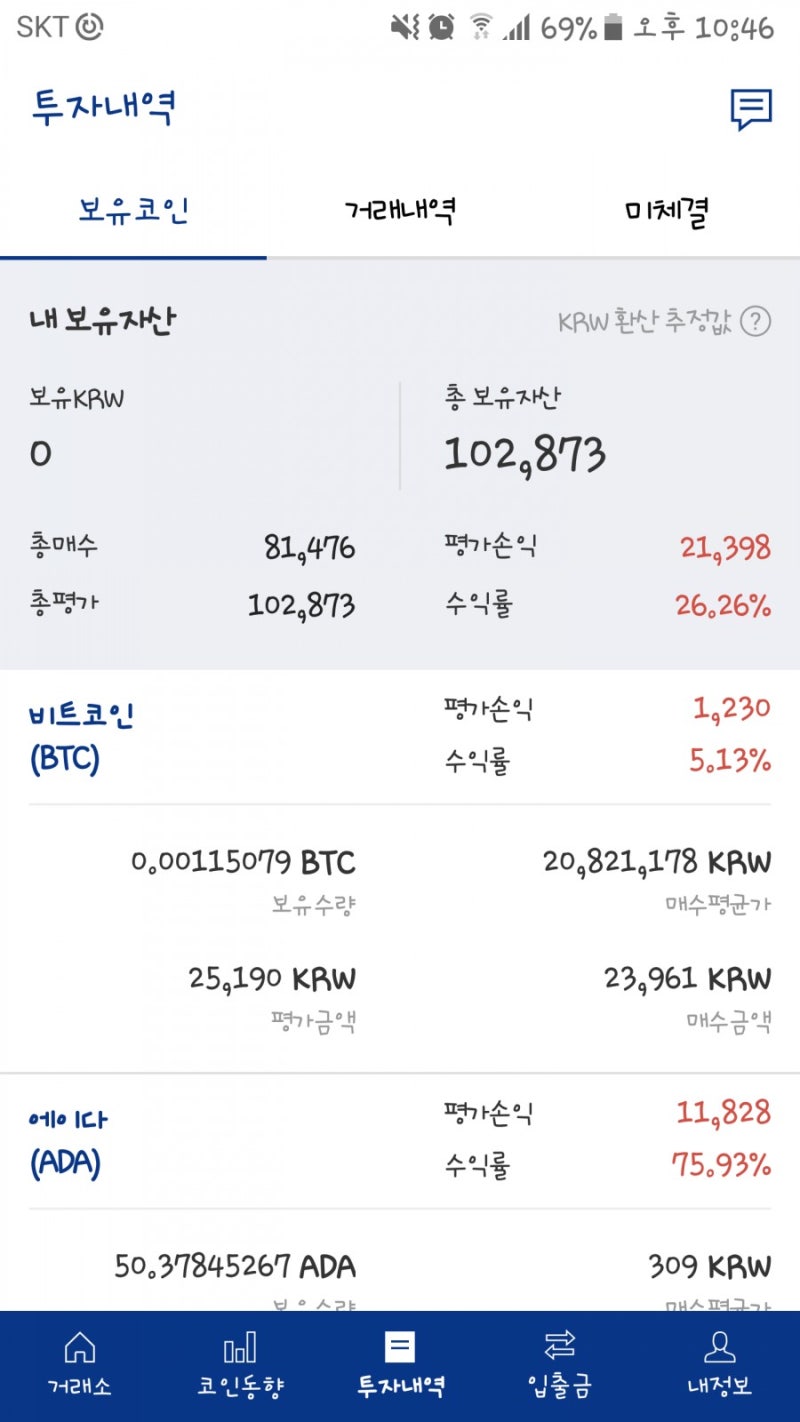Expand the ADA valuation details section
800x1422 pixels.
point(400,1270)
